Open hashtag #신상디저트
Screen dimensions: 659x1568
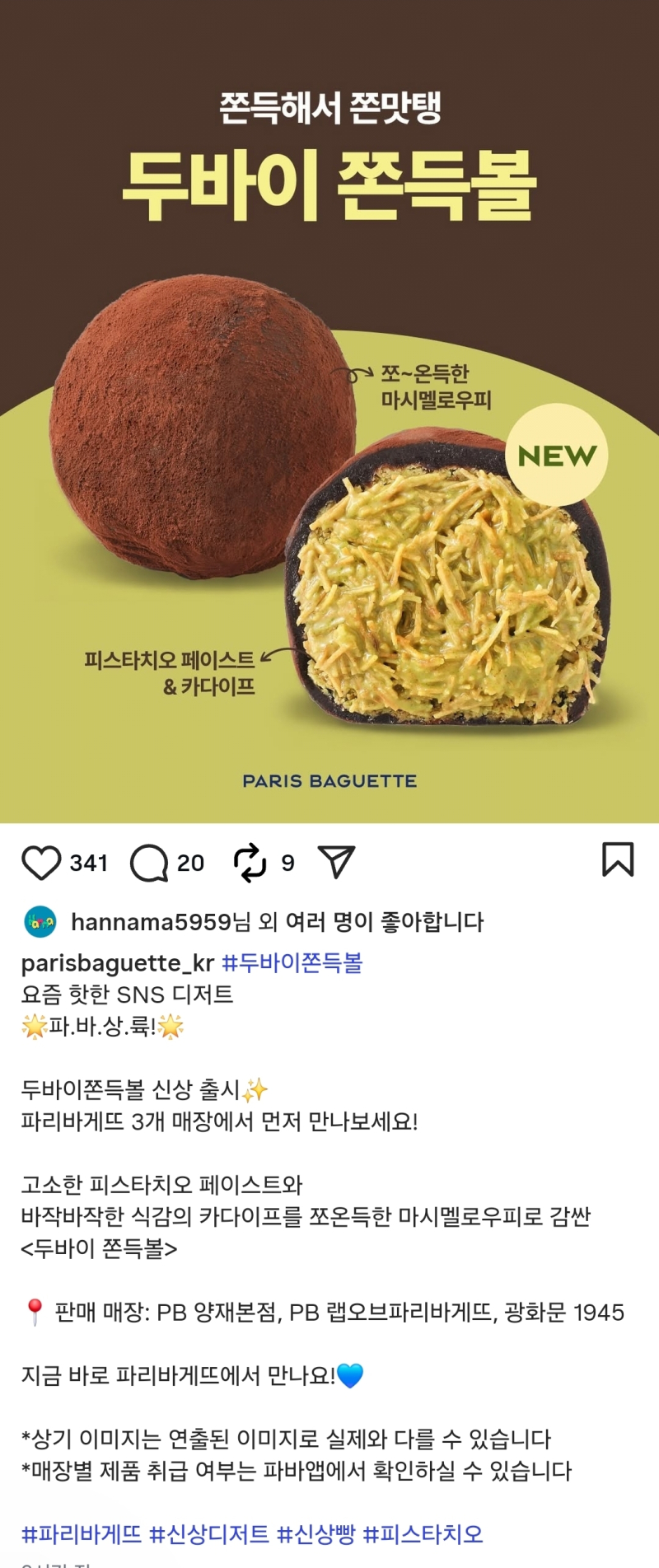[x=209, y=1534]
